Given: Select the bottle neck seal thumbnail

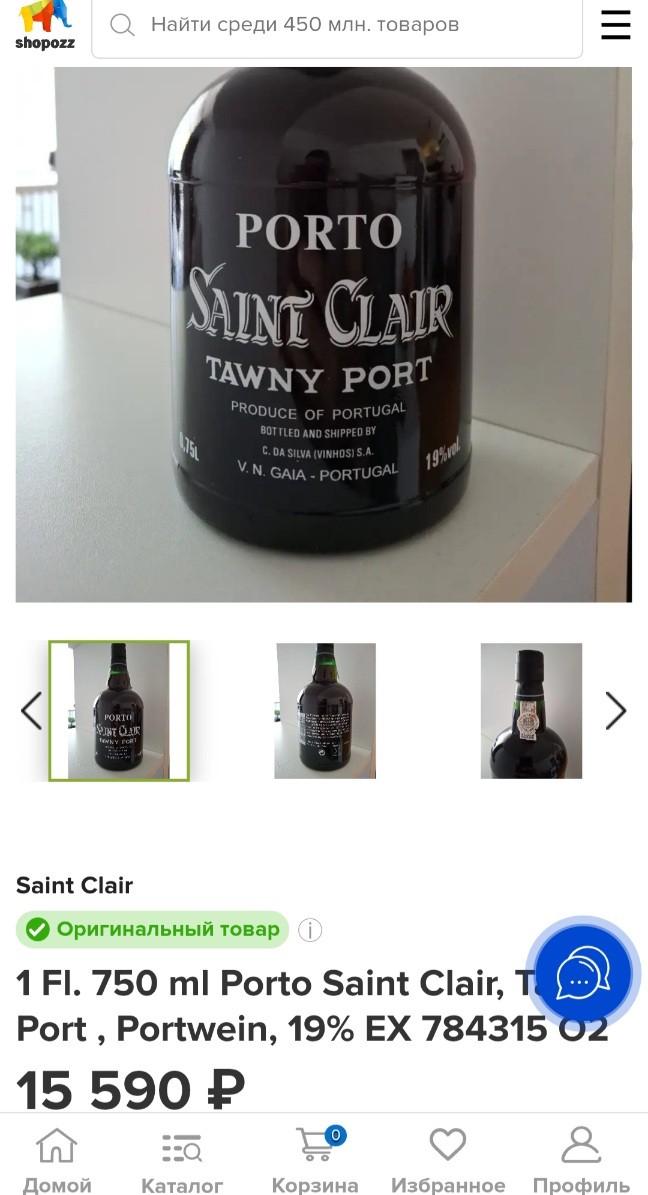Looking at the screenshot, I should pyautogui.click(x=531, y=711).
